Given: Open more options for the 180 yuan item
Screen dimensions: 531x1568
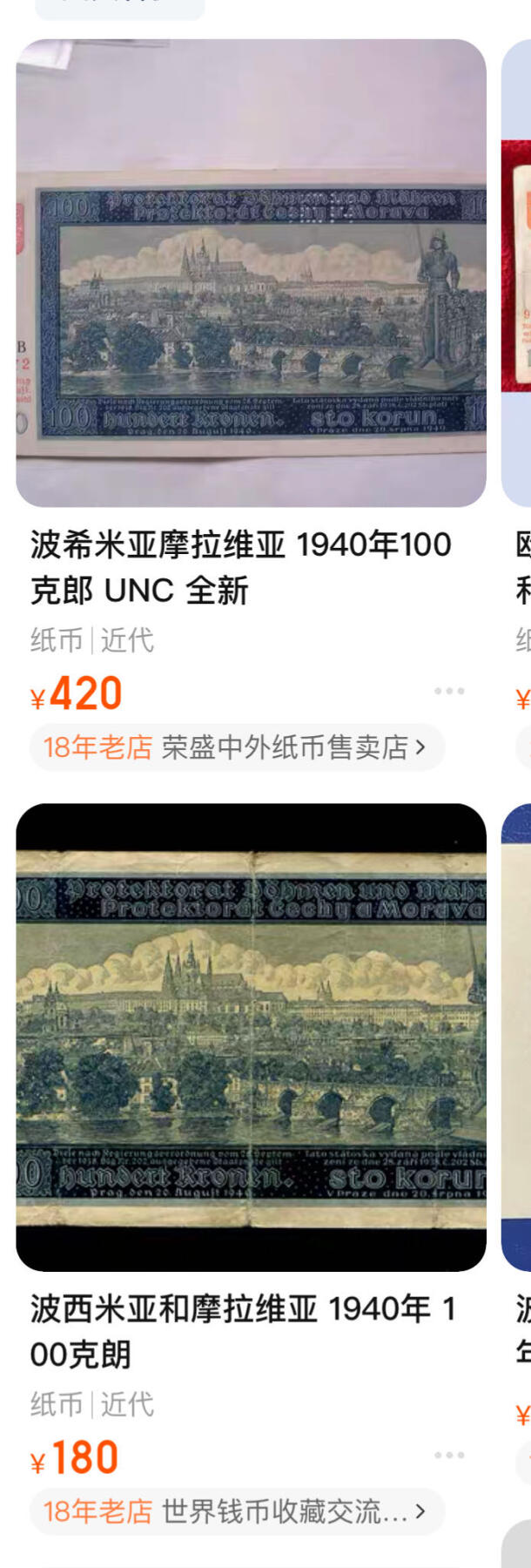Looking at the screenshot, I should pyautogui.click(x=449, y=1456).
